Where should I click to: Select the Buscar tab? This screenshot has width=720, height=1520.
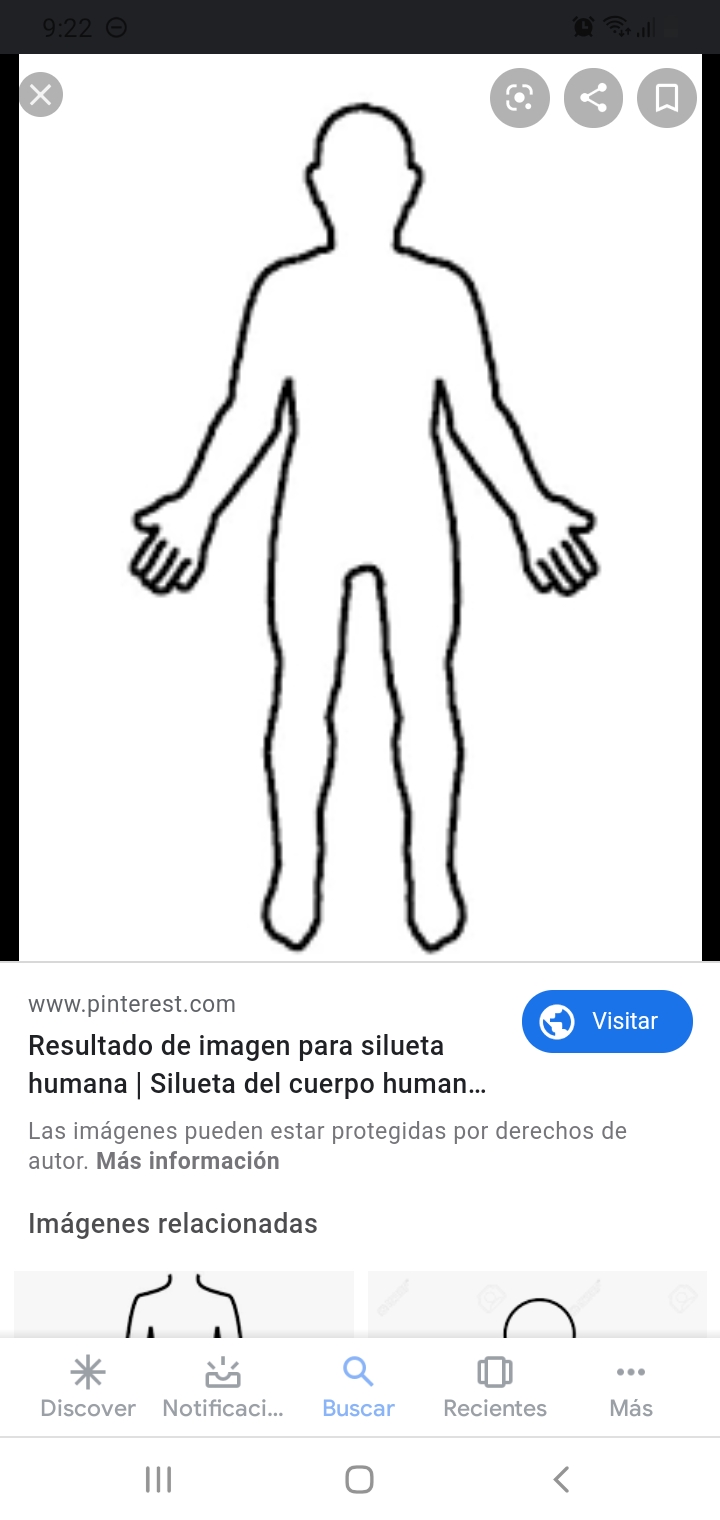click(358, 1388)
